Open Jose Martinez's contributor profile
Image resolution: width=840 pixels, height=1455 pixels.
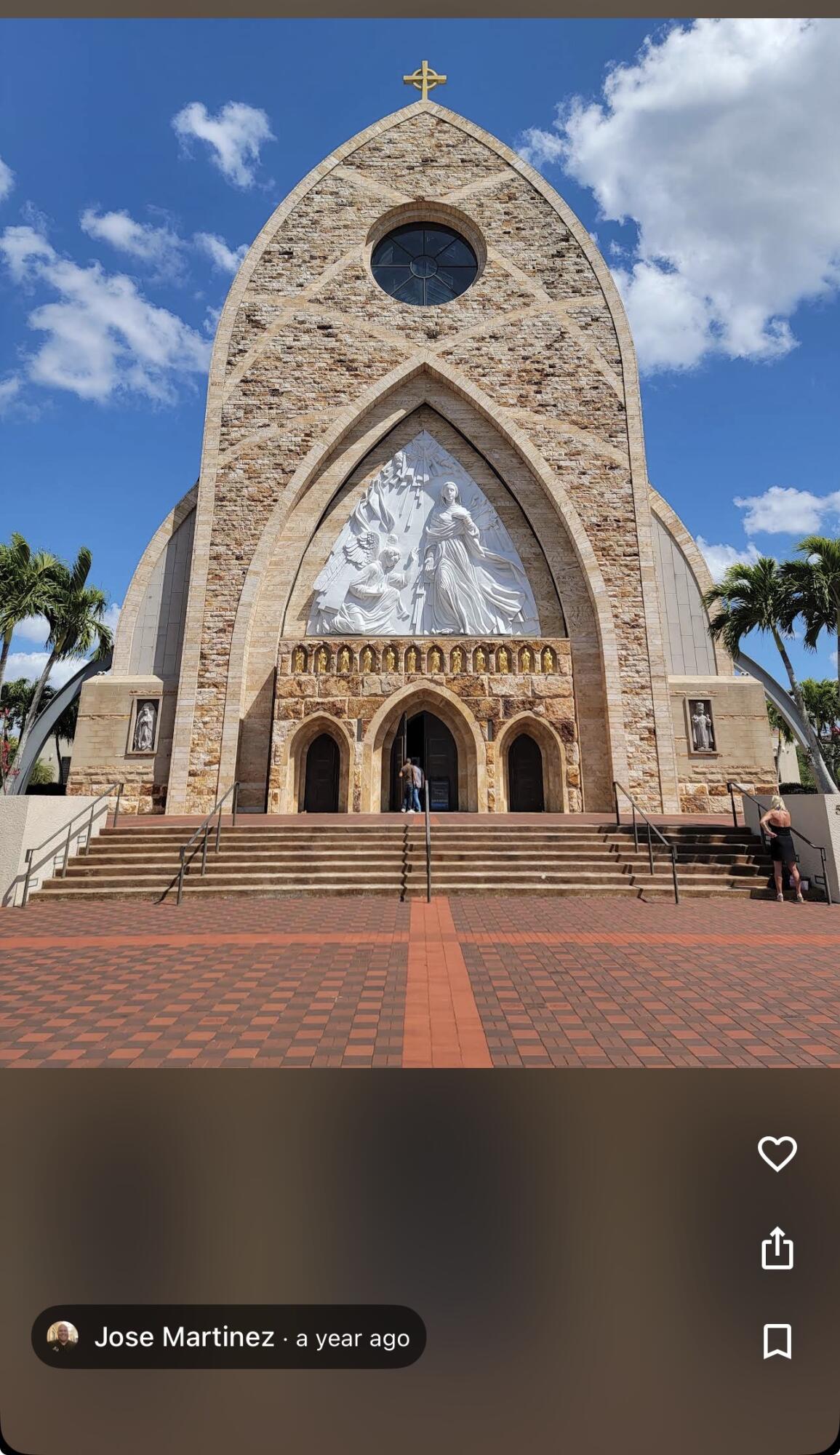click(x=228, y=1336)
